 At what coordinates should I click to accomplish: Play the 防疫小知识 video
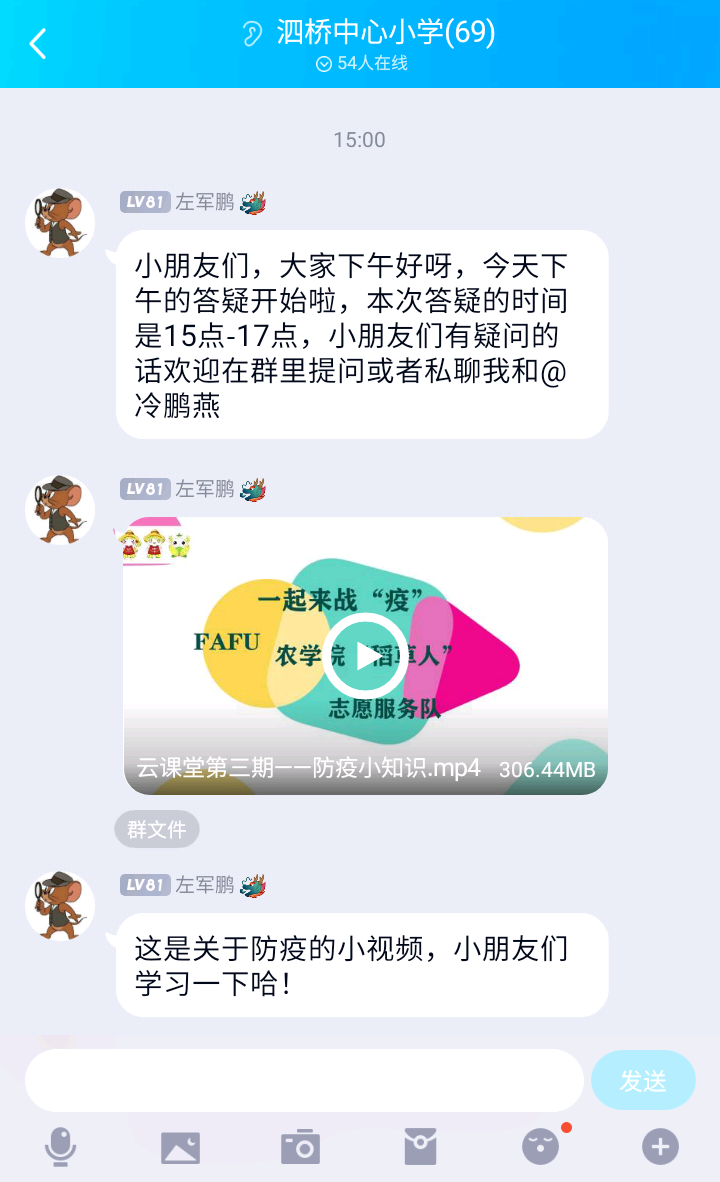364,655
